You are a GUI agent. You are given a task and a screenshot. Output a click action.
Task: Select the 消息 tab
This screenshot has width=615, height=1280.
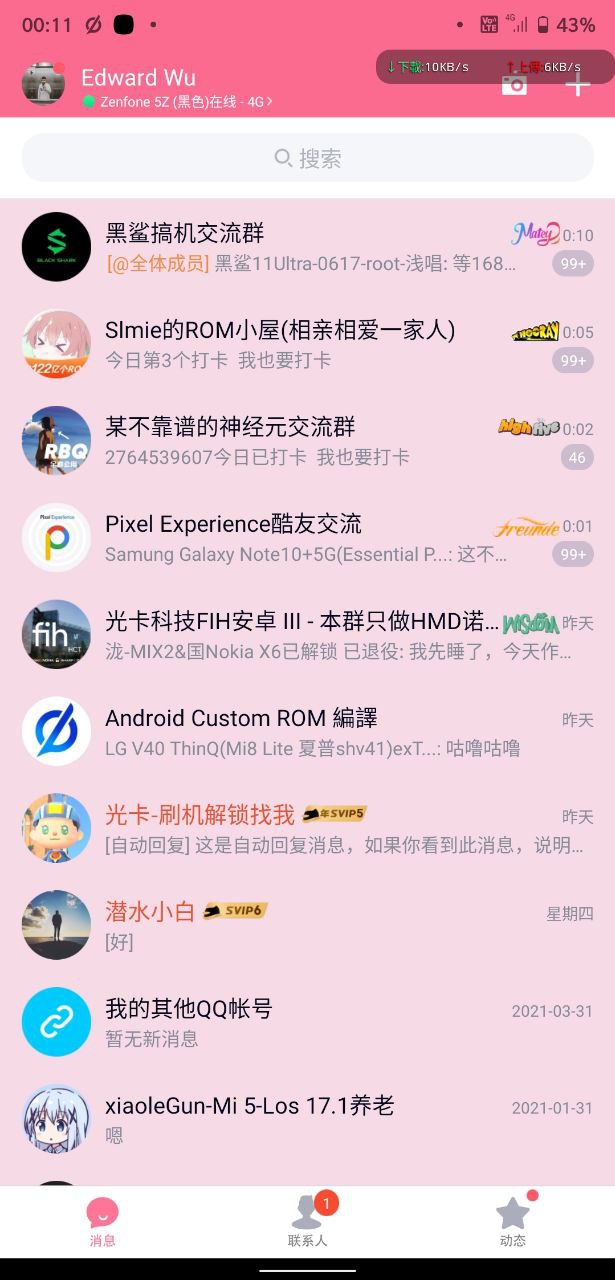[103, 1221]
